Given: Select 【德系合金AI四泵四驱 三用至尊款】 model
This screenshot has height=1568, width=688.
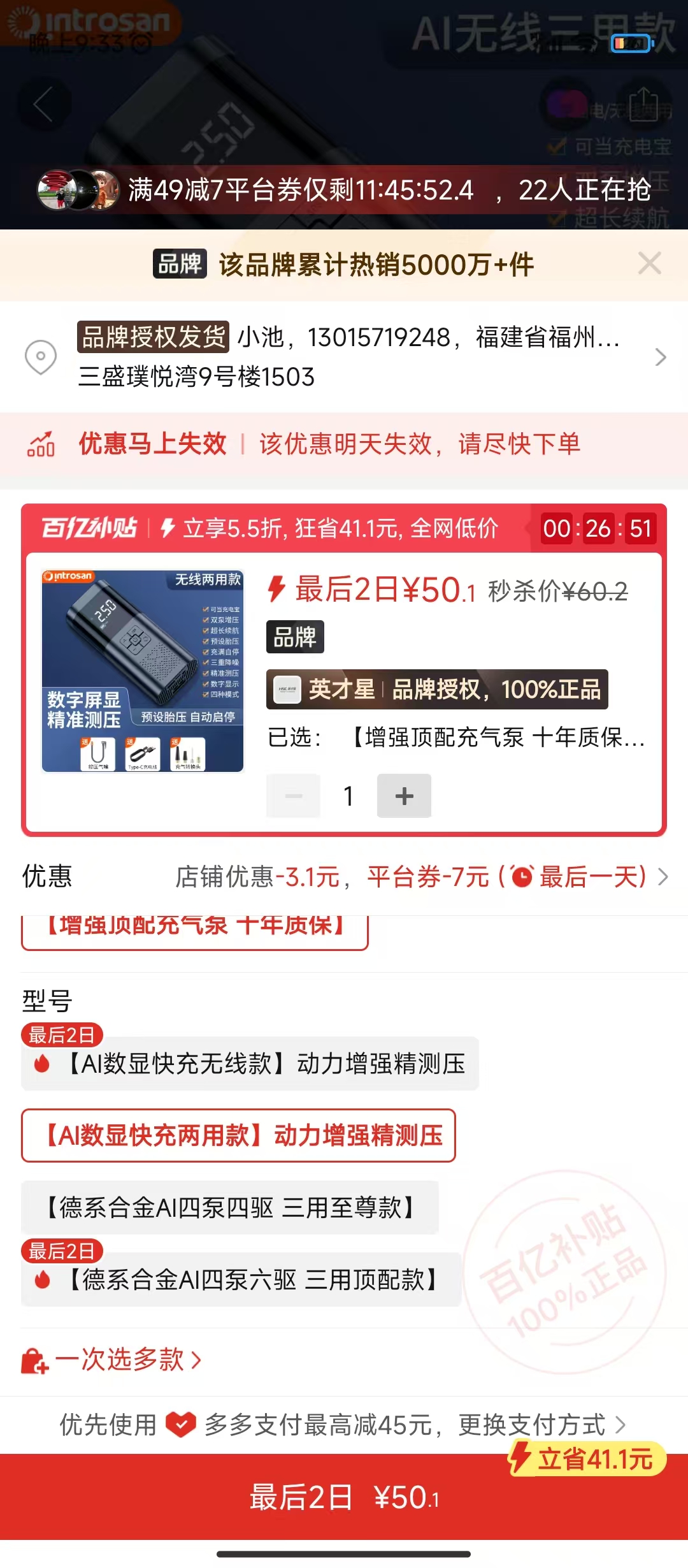Looking at the screenshot, I should tap(229, 1208).
